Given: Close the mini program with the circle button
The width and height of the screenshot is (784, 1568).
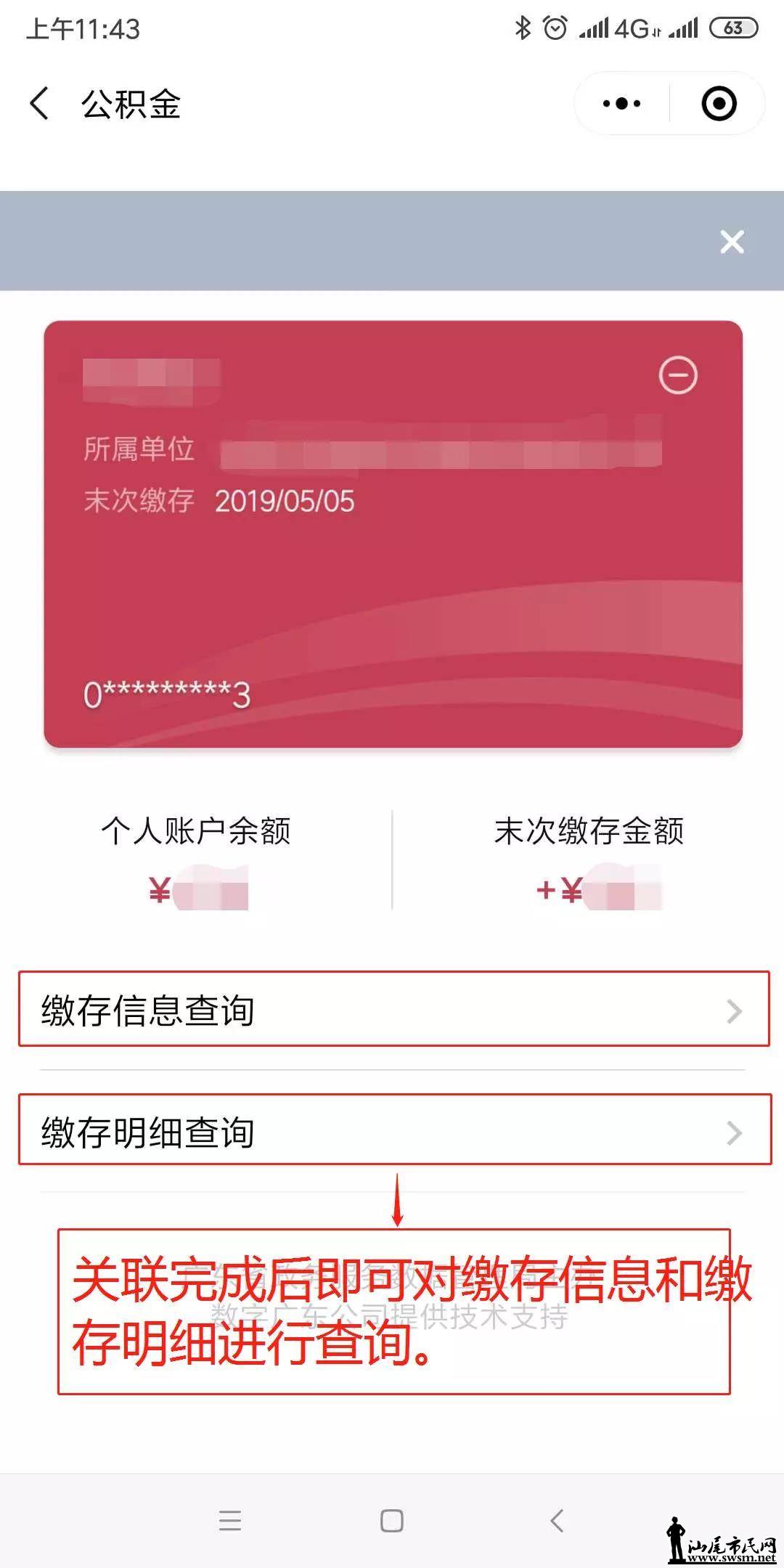Looking at the screenshot, I should 719,104.
